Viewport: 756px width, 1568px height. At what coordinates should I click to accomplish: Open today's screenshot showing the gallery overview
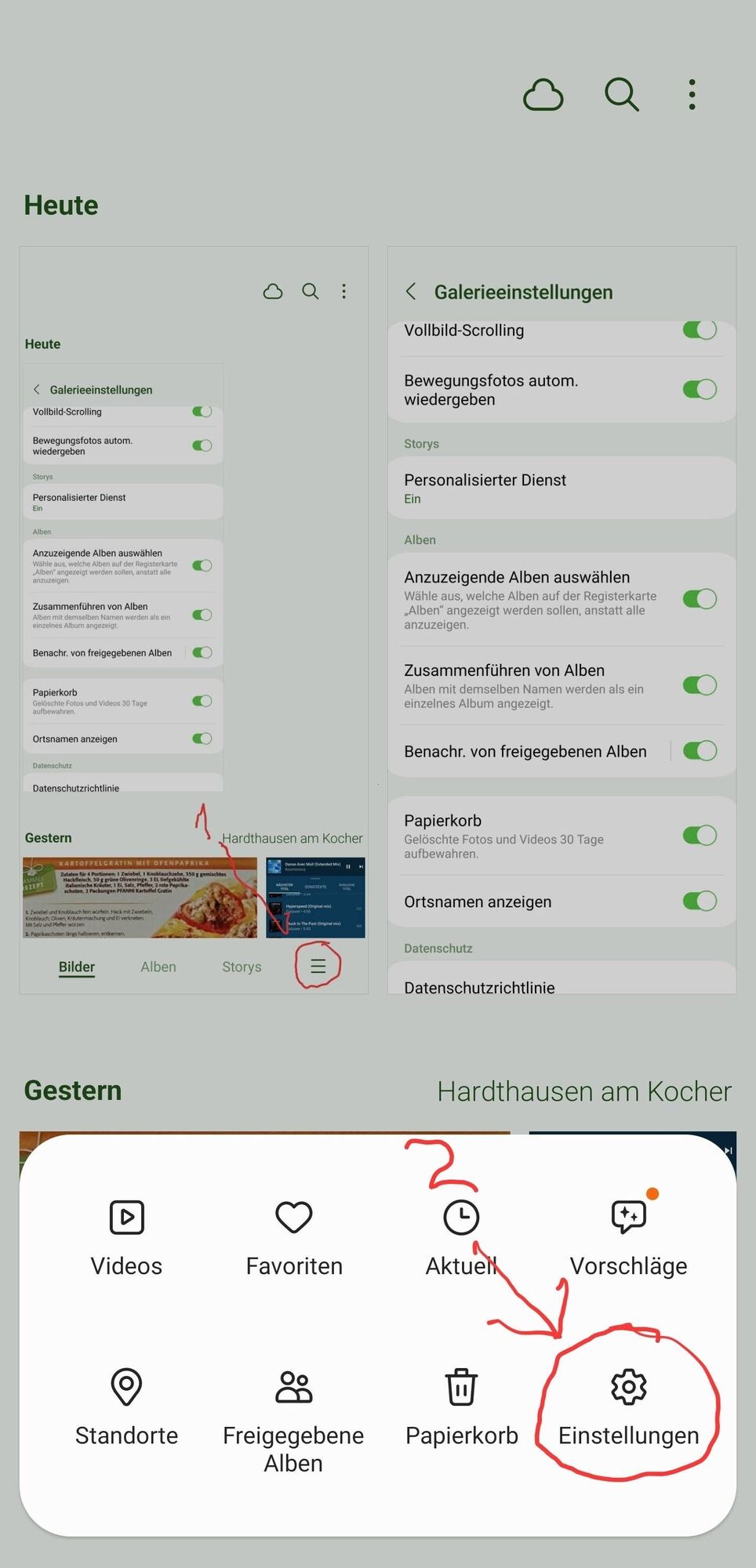(194, 619)
